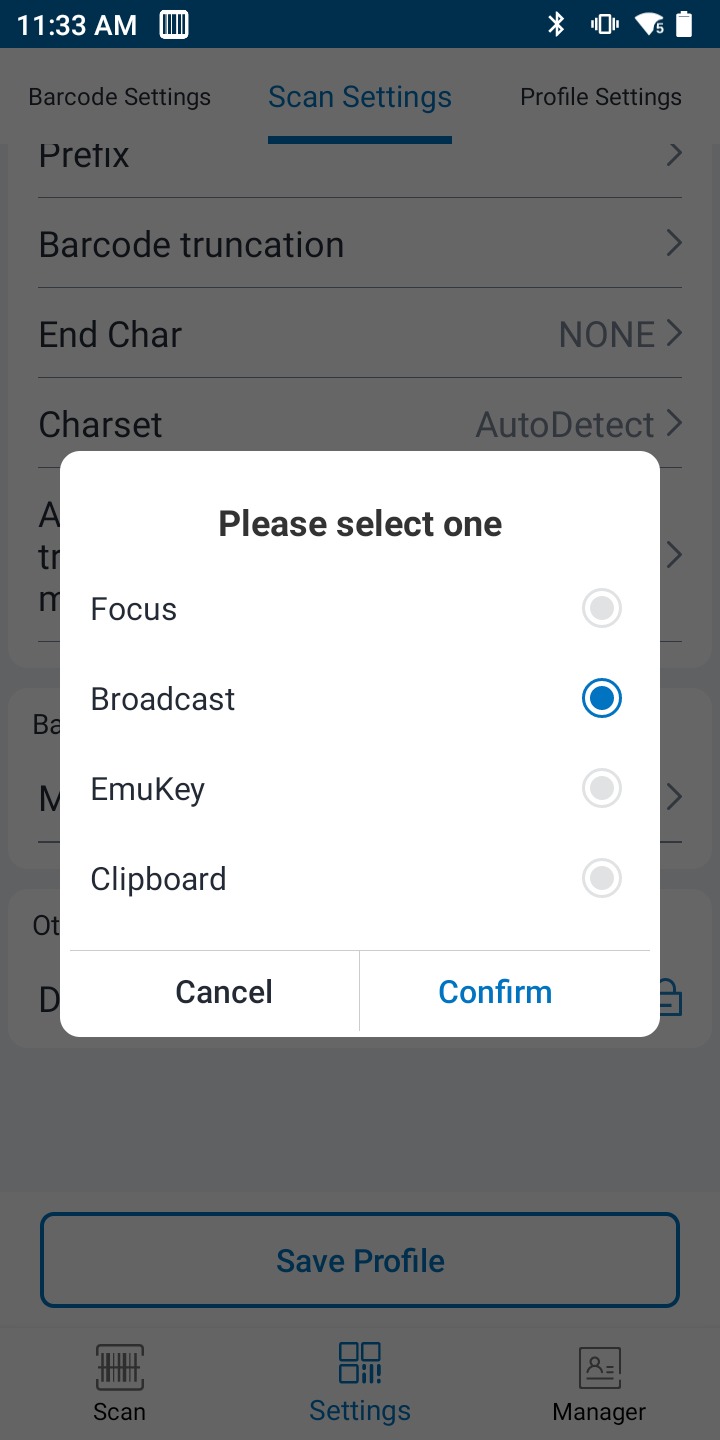Select EmuKey in the dialog
Viewport: 720px width, 1440px height.
pos(359,789)
